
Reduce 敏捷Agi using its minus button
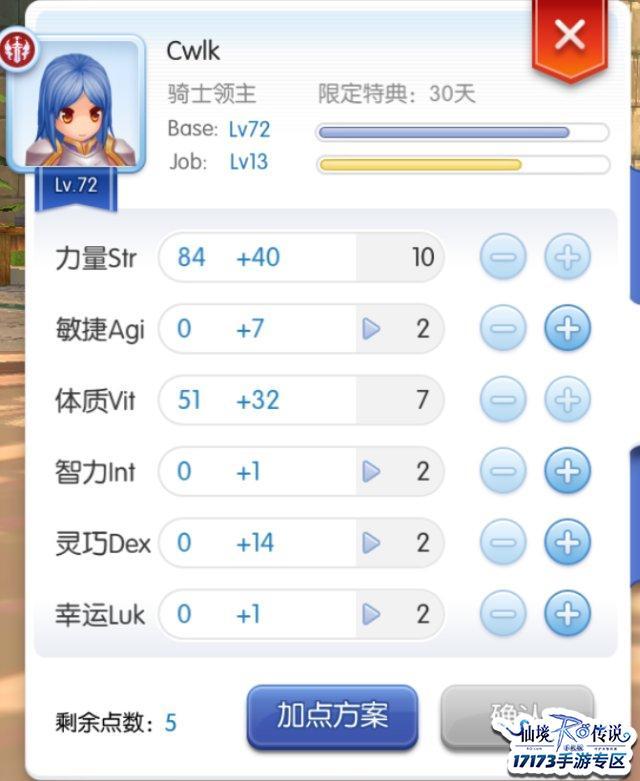point(503,329)
